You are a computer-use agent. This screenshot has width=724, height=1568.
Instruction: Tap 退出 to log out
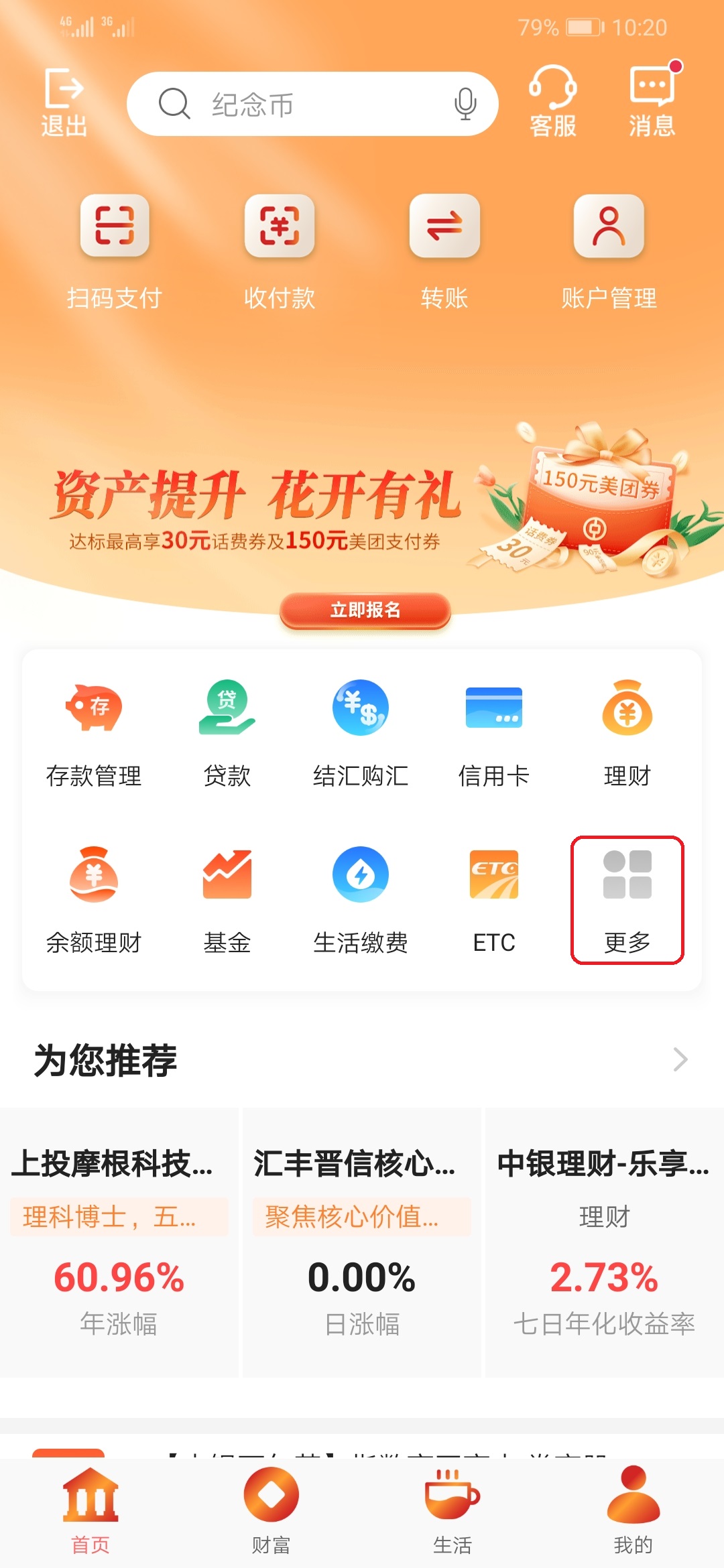pyautogui.click(x=65, y=101)
